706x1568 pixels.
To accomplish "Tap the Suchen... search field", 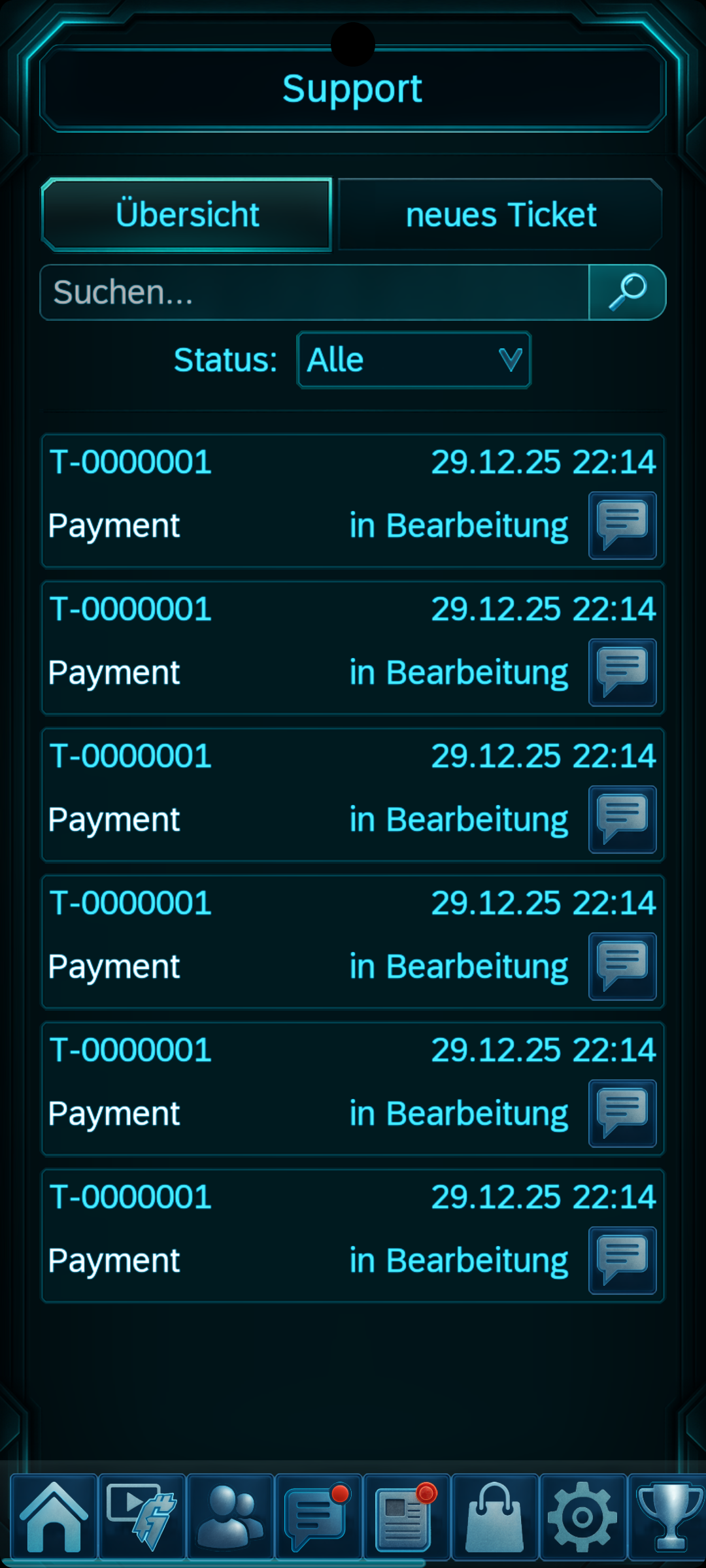I will click(x=314, y=292).
